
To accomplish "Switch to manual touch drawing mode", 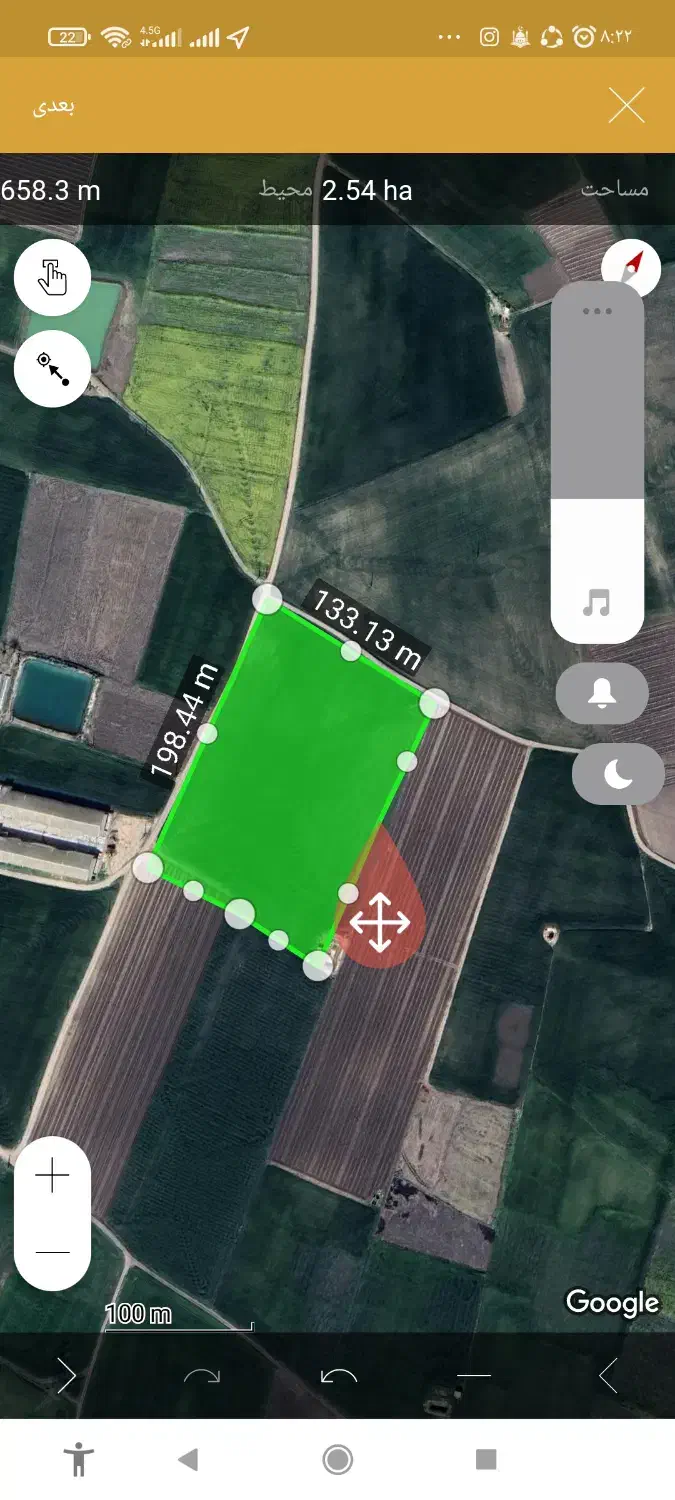I will (52, 278).
